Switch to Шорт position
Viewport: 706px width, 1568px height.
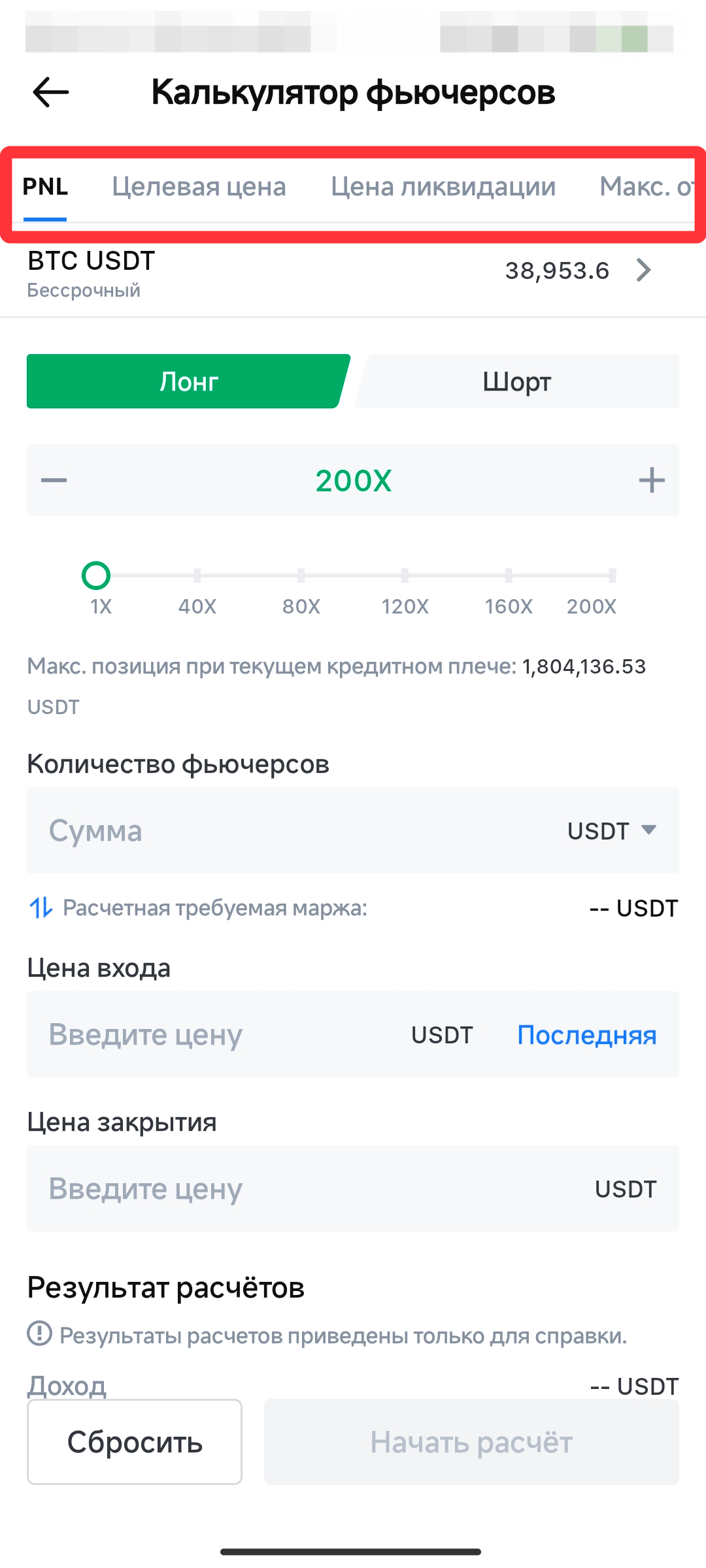point(517,382)
